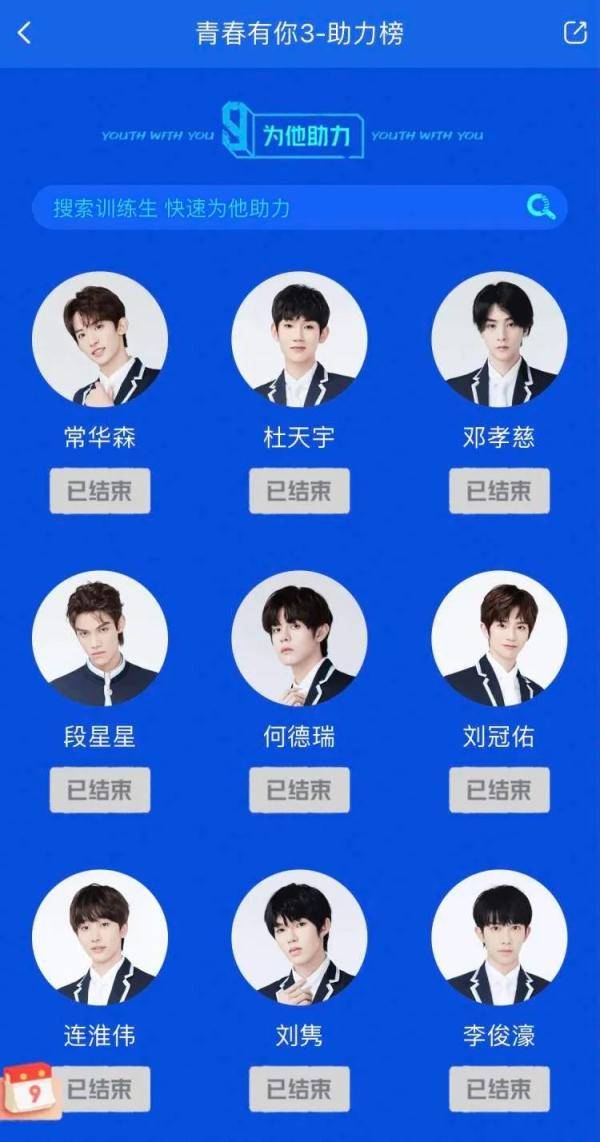Tap 已结束 button under 杜天宇
Screen dimensions: 600x1142
point(299,491)
